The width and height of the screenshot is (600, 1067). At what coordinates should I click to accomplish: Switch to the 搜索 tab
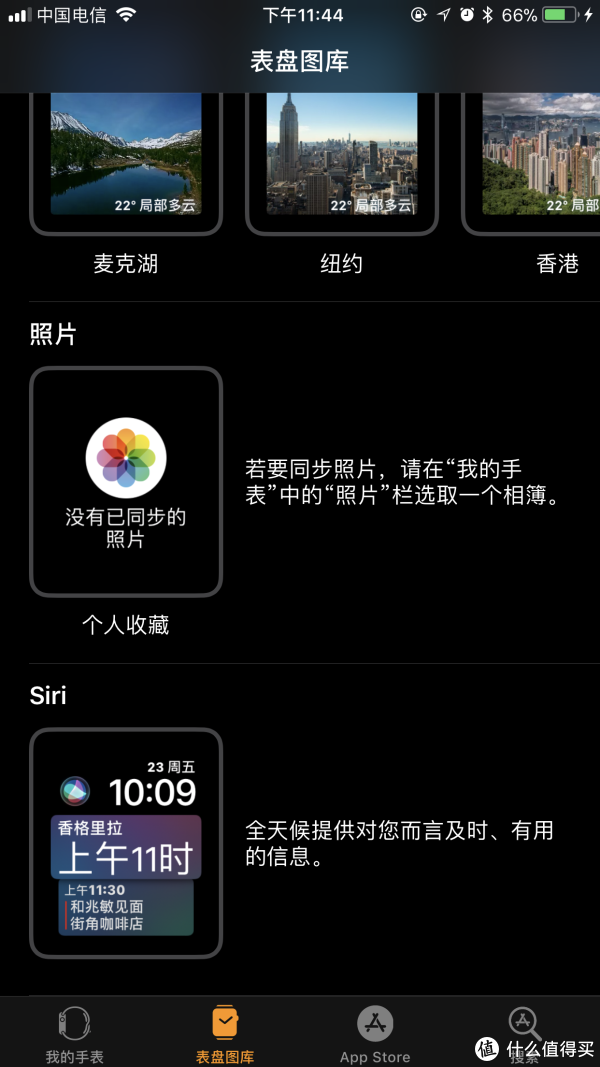[x=524, y=1033]
